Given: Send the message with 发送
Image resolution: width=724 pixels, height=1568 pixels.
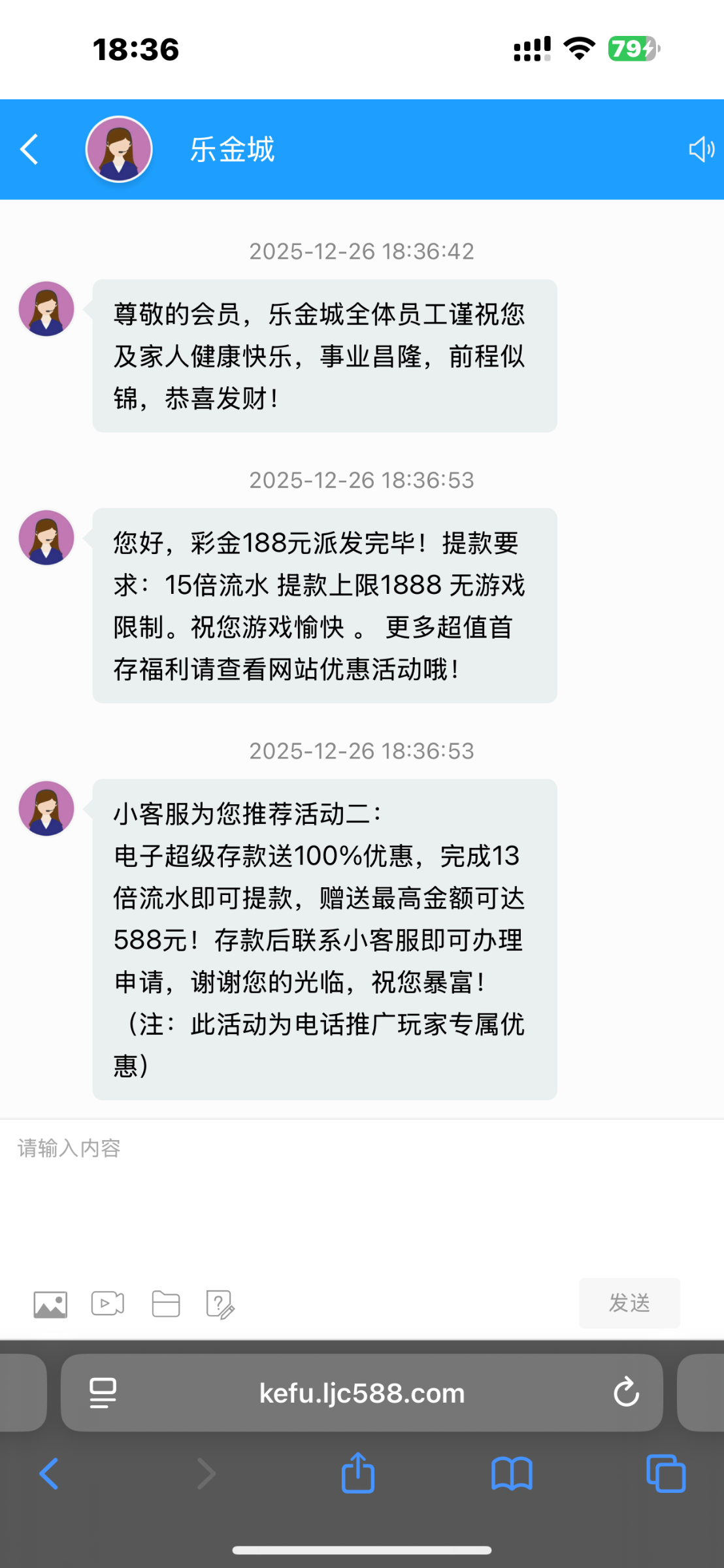Looking at the screenshot, I should coord(629,1303).
